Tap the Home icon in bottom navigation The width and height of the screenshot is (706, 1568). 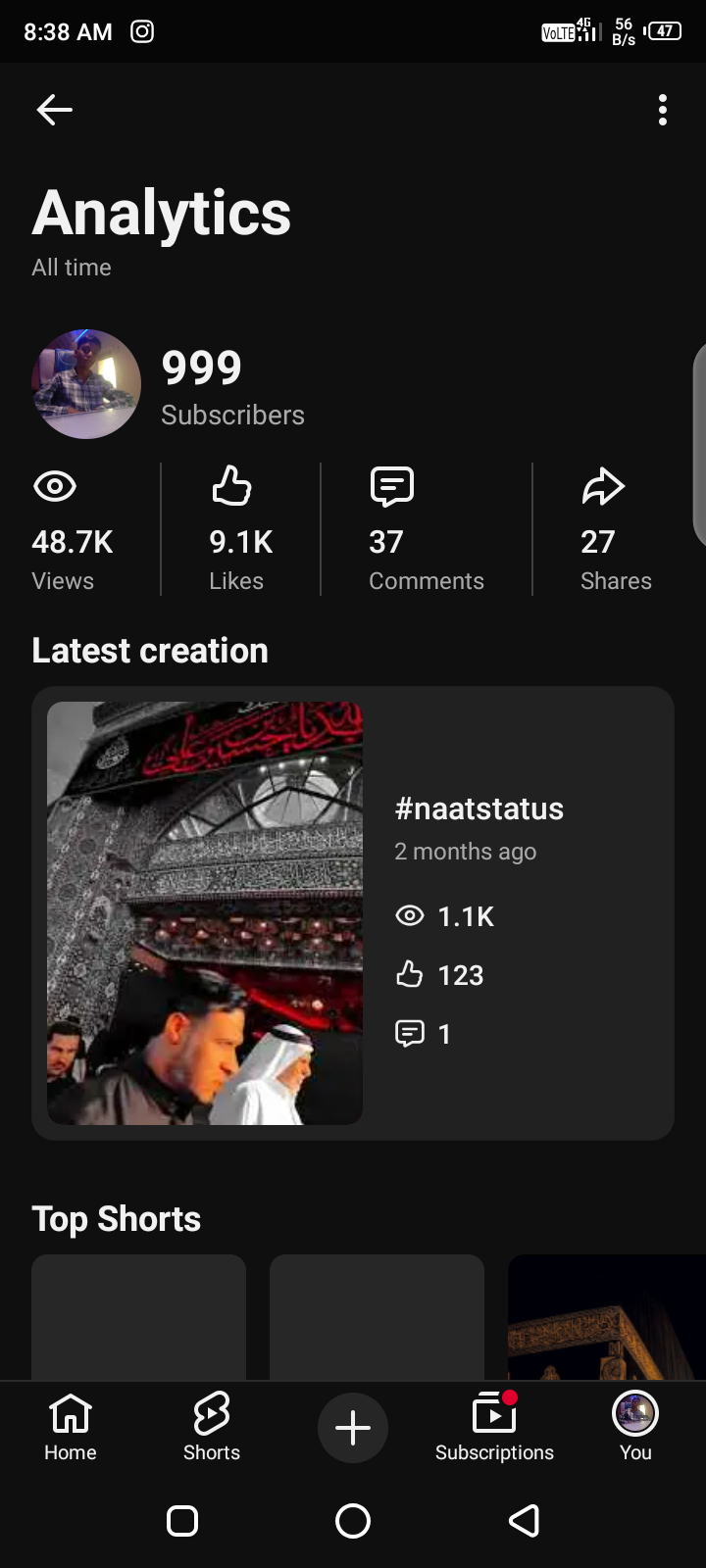click(x=70, y=1413)
